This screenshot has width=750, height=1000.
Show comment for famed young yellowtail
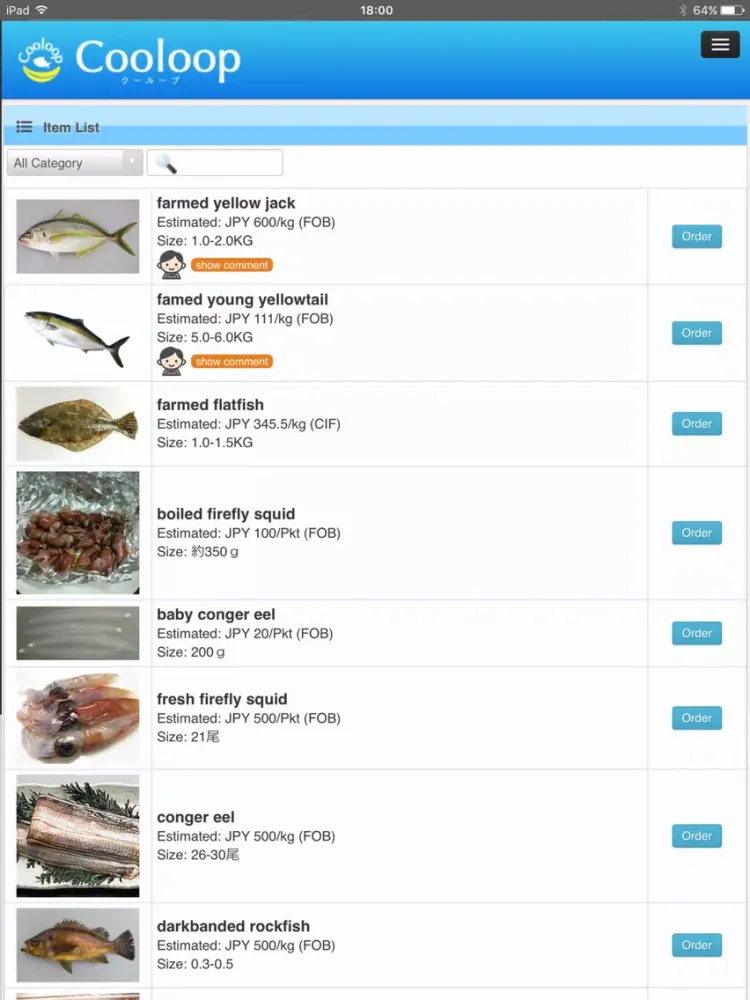(x=231, y=361)
